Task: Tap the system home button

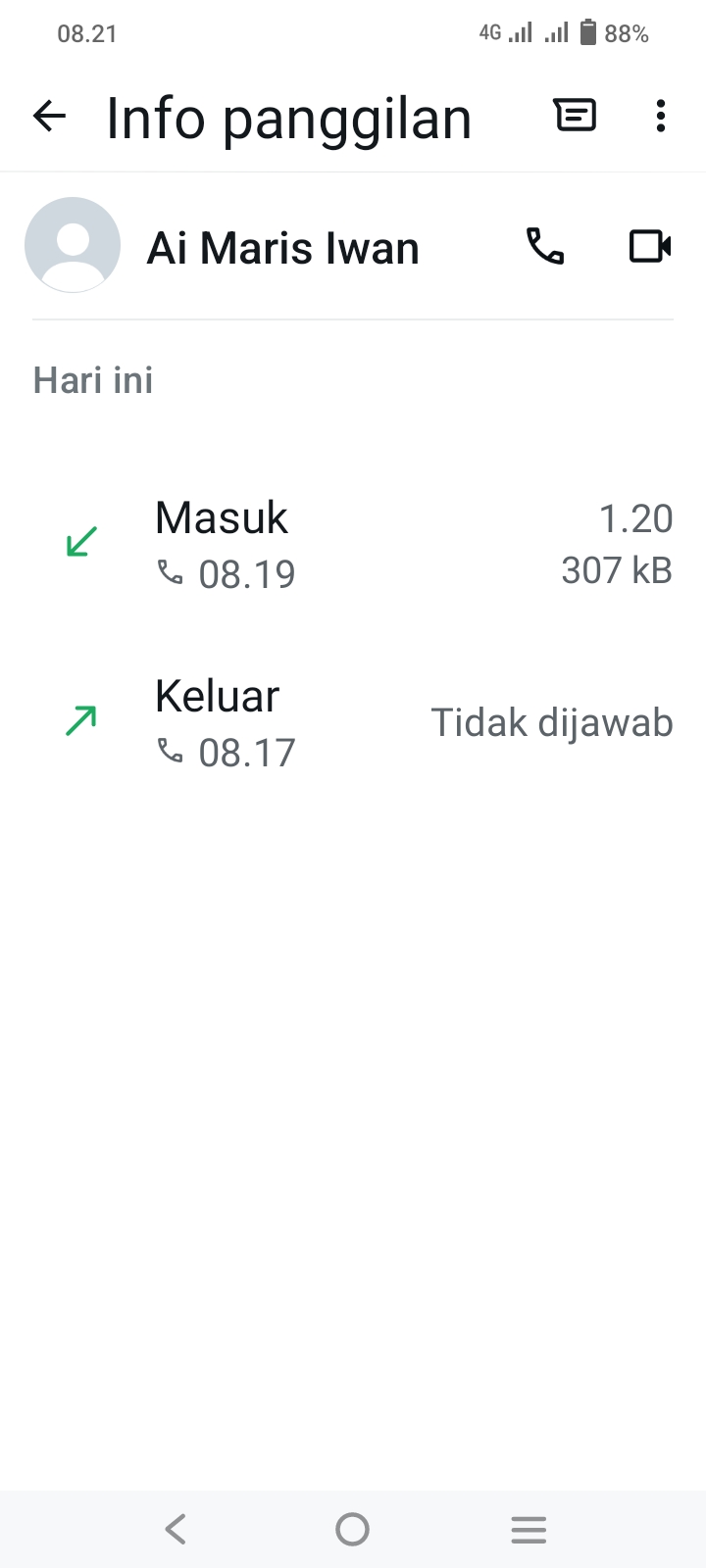Action: click(352, 1529)
